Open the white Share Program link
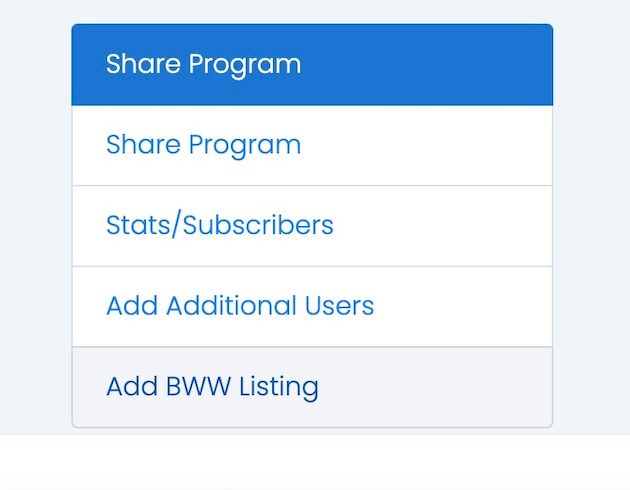The image size is (630, 490). tap(203, 145)
